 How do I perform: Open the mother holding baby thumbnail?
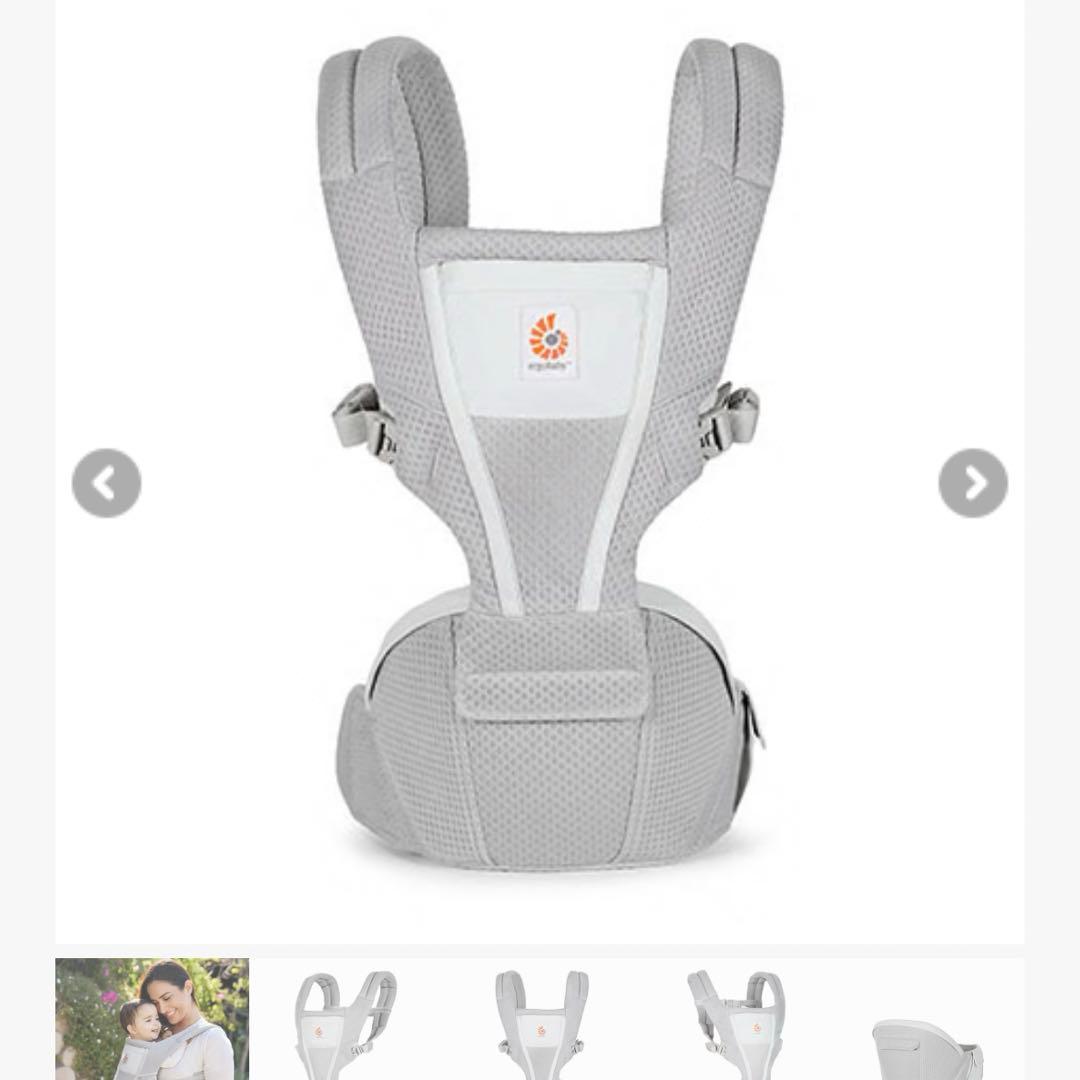pos(152,1019)
